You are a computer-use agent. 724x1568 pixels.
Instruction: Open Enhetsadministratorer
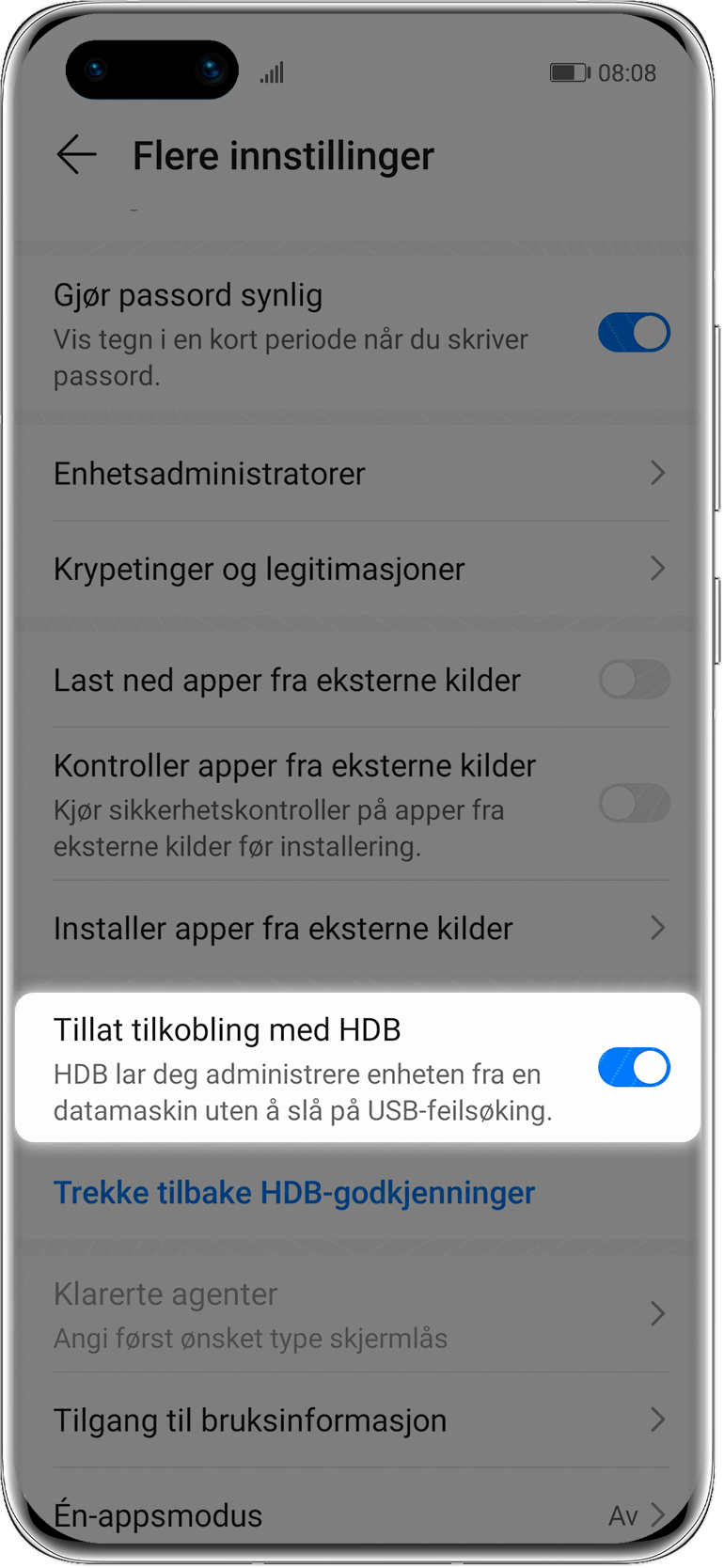coord(361,474)
